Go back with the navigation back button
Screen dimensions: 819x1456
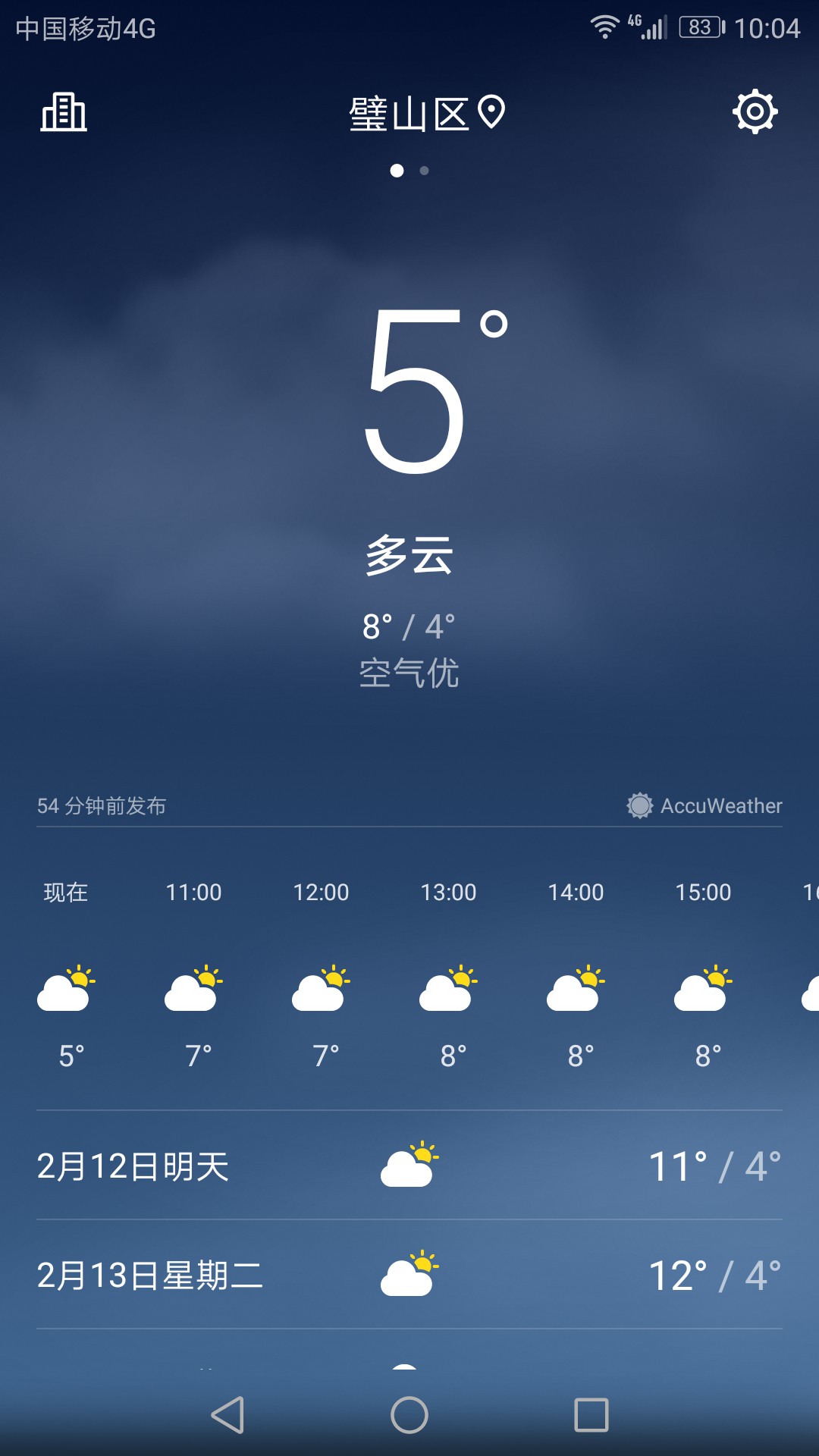[227, 1415]
